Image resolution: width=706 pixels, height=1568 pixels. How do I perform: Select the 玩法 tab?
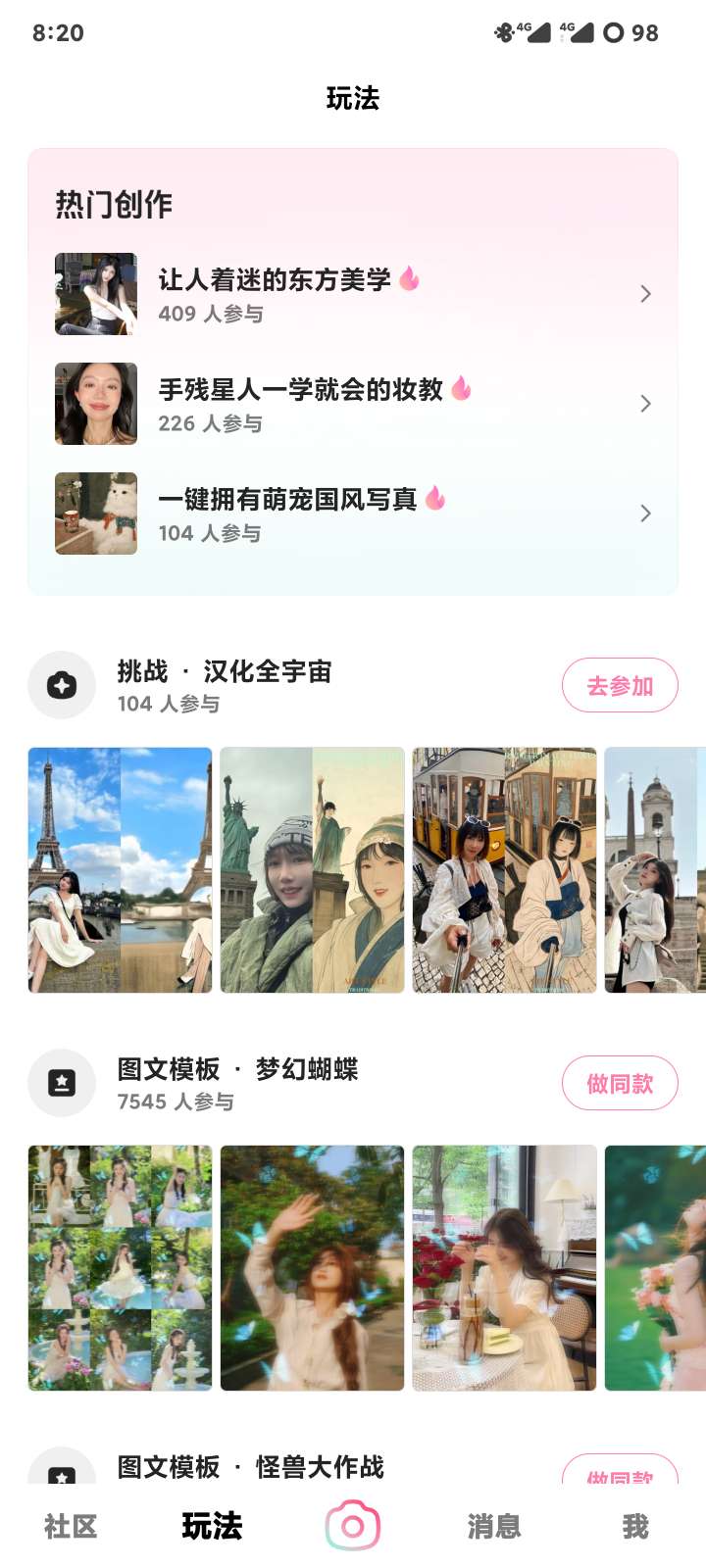tap(212, 1527)
